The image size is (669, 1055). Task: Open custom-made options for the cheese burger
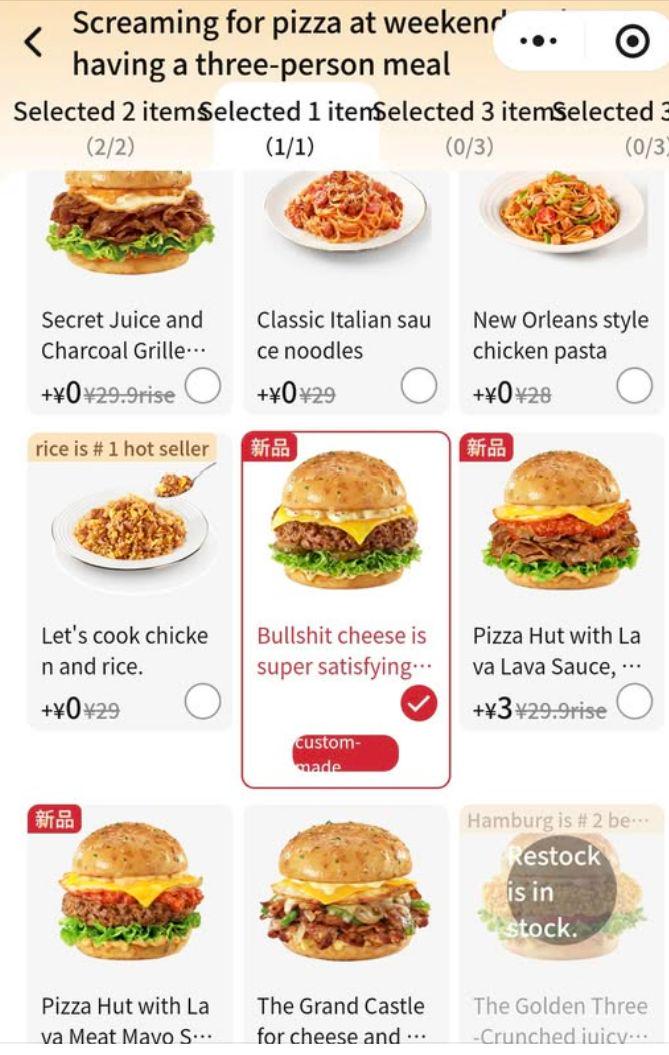coord(345,753)
